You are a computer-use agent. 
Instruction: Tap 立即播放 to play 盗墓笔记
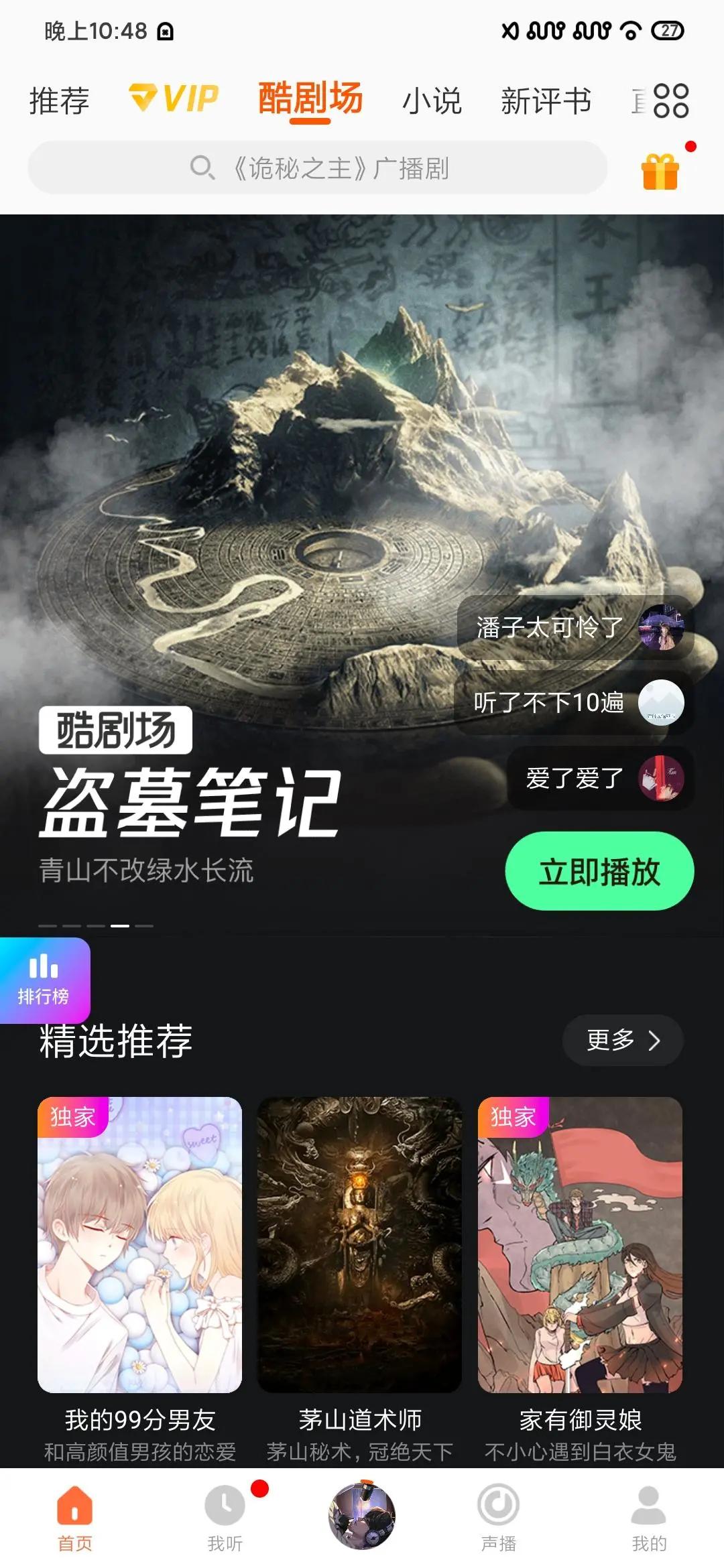point(599,871)
